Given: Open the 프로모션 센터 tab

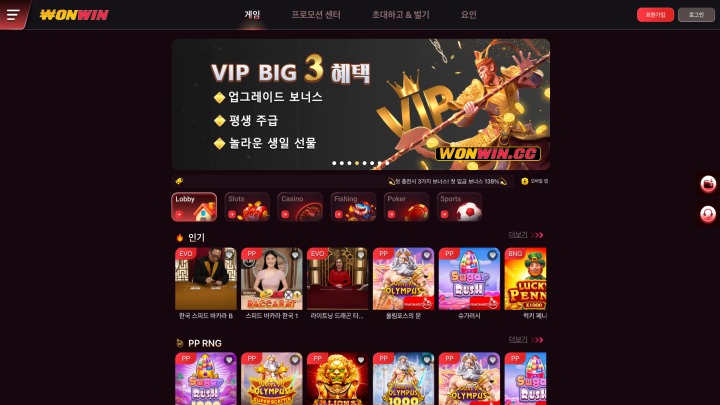Looking at the screenshot, I should click(x=316, y=15).
